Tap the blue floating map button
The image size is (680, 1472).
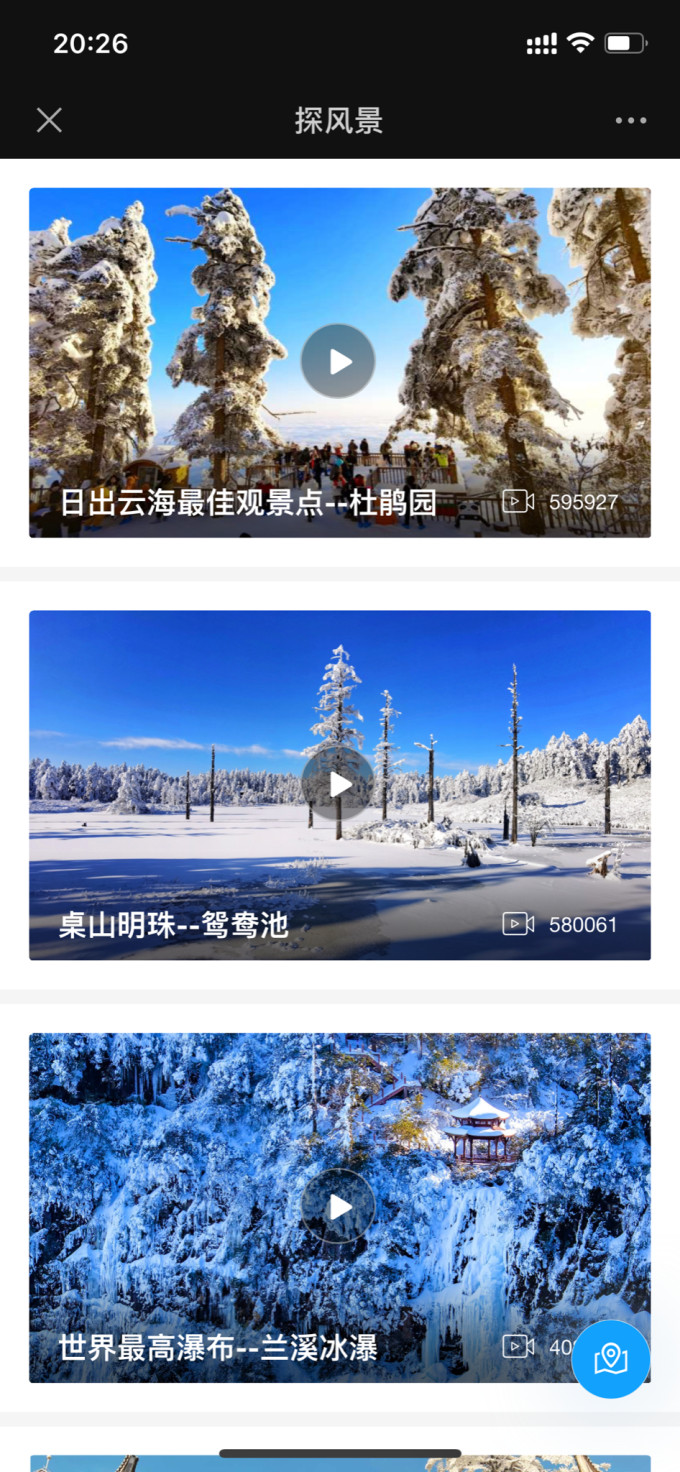point(610,1358)
